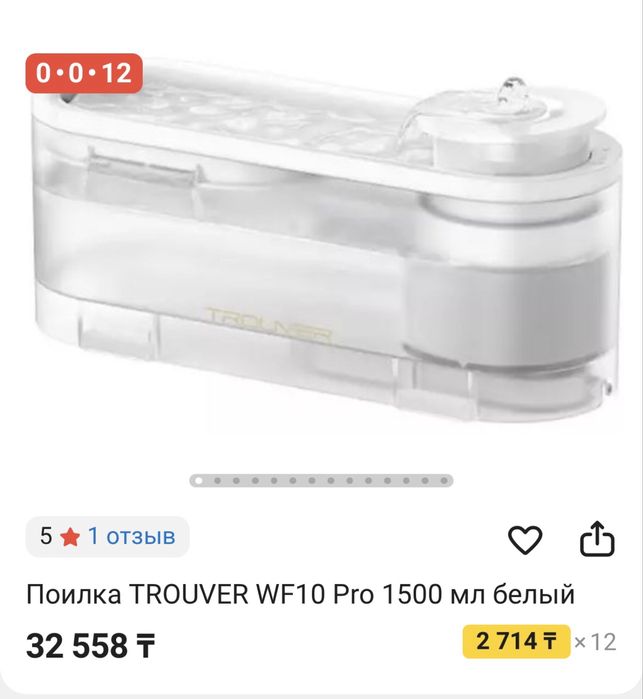Image resolution: width=643 pixels, height=699 pixels.
Task: Add the TROUVER fountain to favorites
Action: [525, 540]
